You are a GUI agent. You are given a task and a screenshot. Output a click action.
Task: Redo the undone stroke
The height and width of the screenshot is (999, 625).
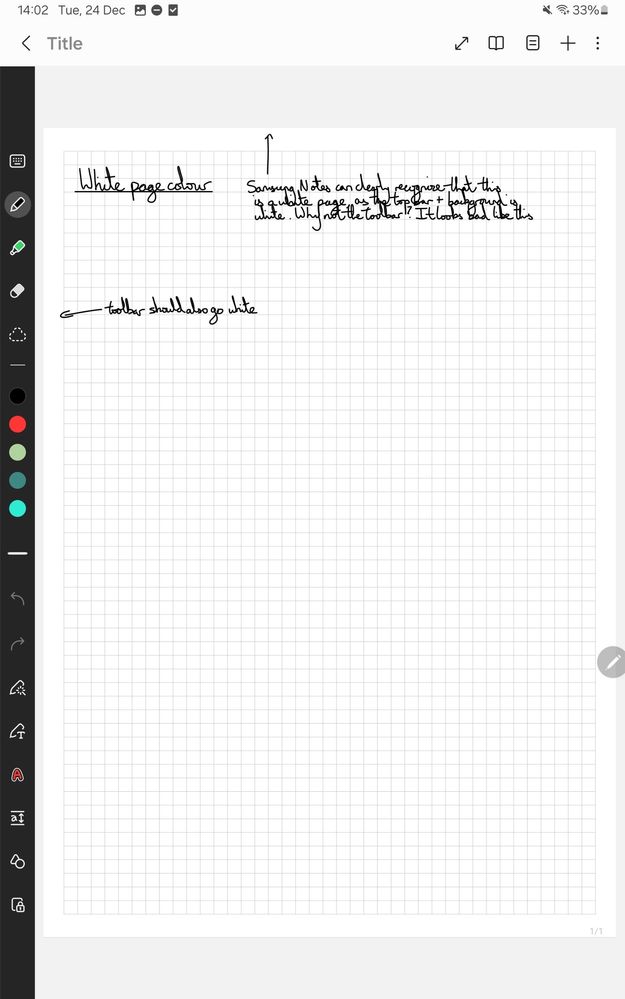click(17, 644)
